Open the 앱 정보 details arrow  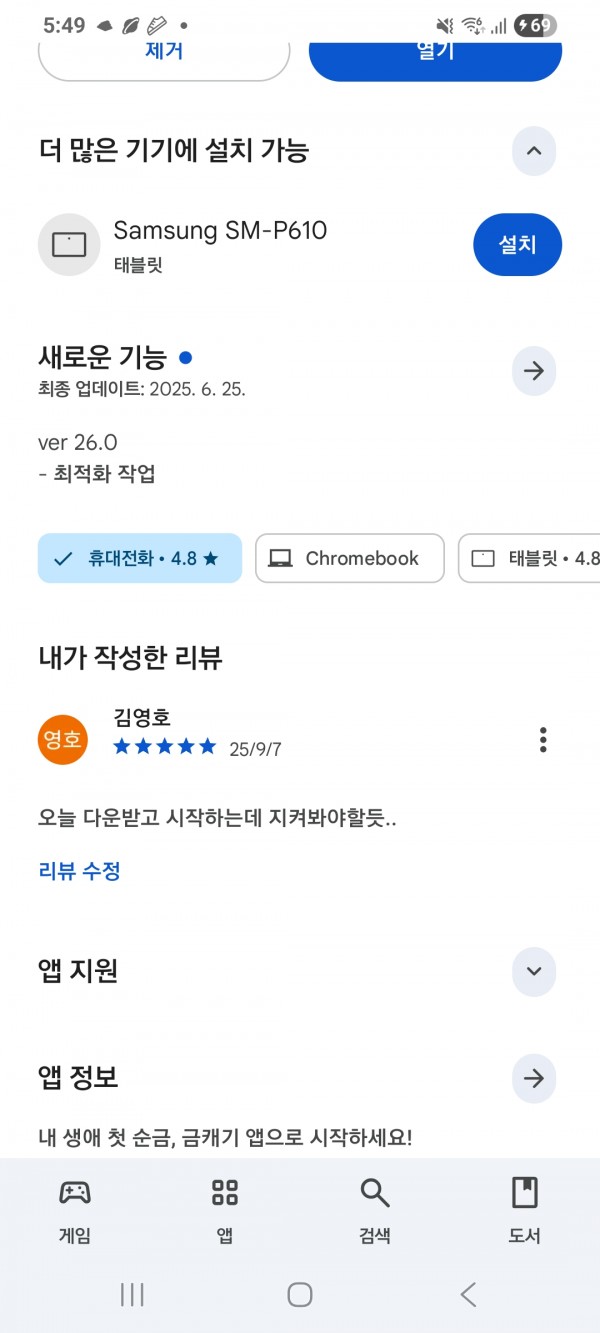(534, 1078)
